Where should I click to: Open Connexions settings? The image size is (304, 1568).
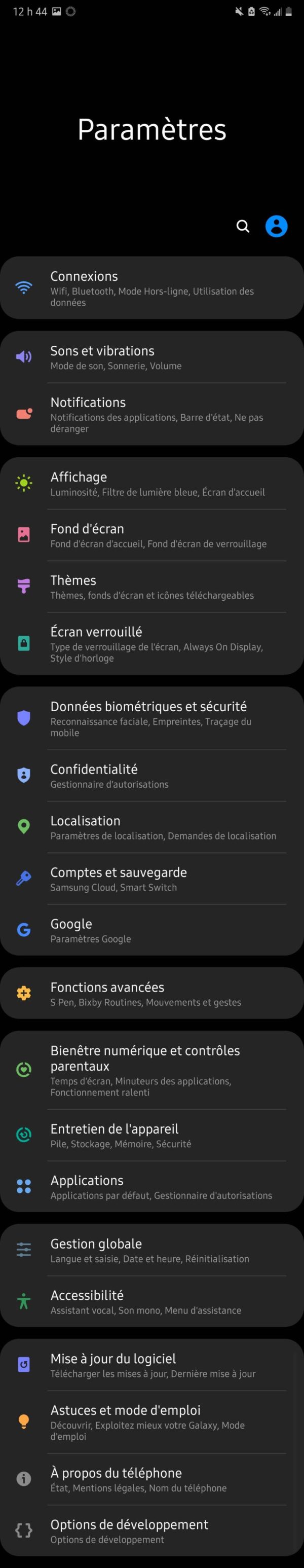[x=152, y=288]
